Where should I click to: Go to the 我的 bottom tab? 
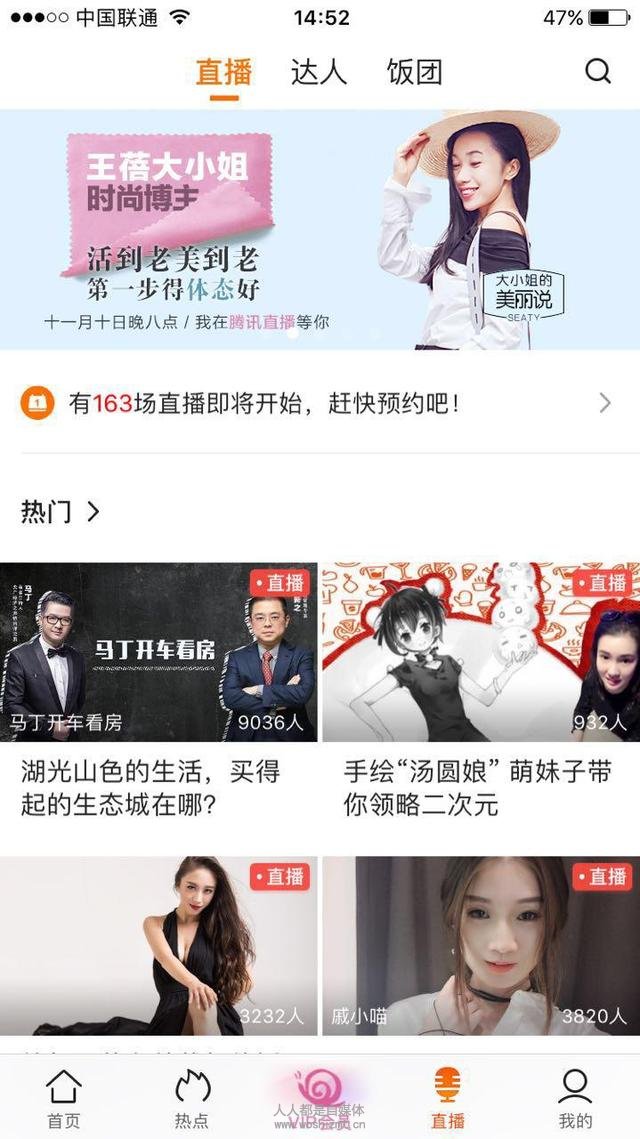click(575, 1098)
